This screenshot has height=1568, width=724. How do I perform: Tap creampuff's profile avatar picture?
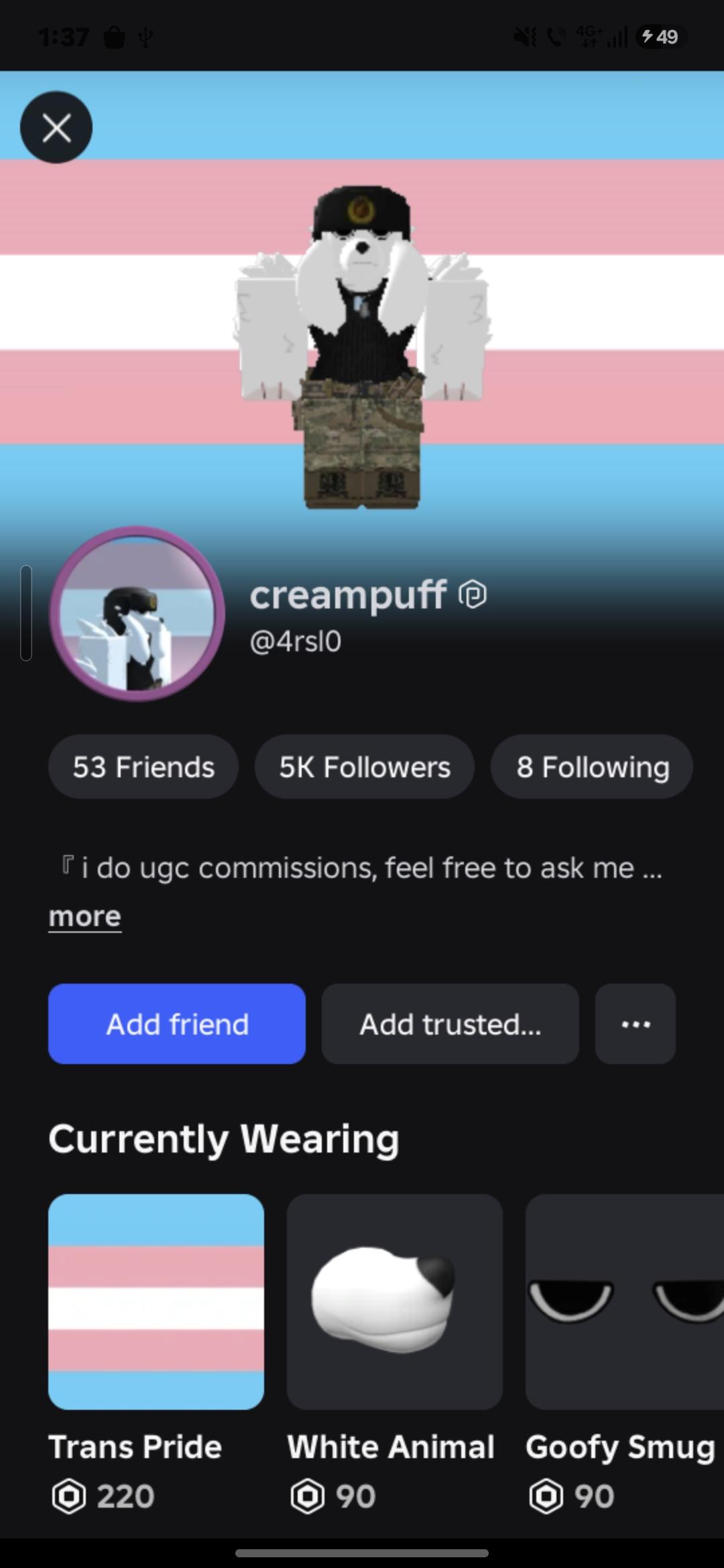click(x=137, y=614)
